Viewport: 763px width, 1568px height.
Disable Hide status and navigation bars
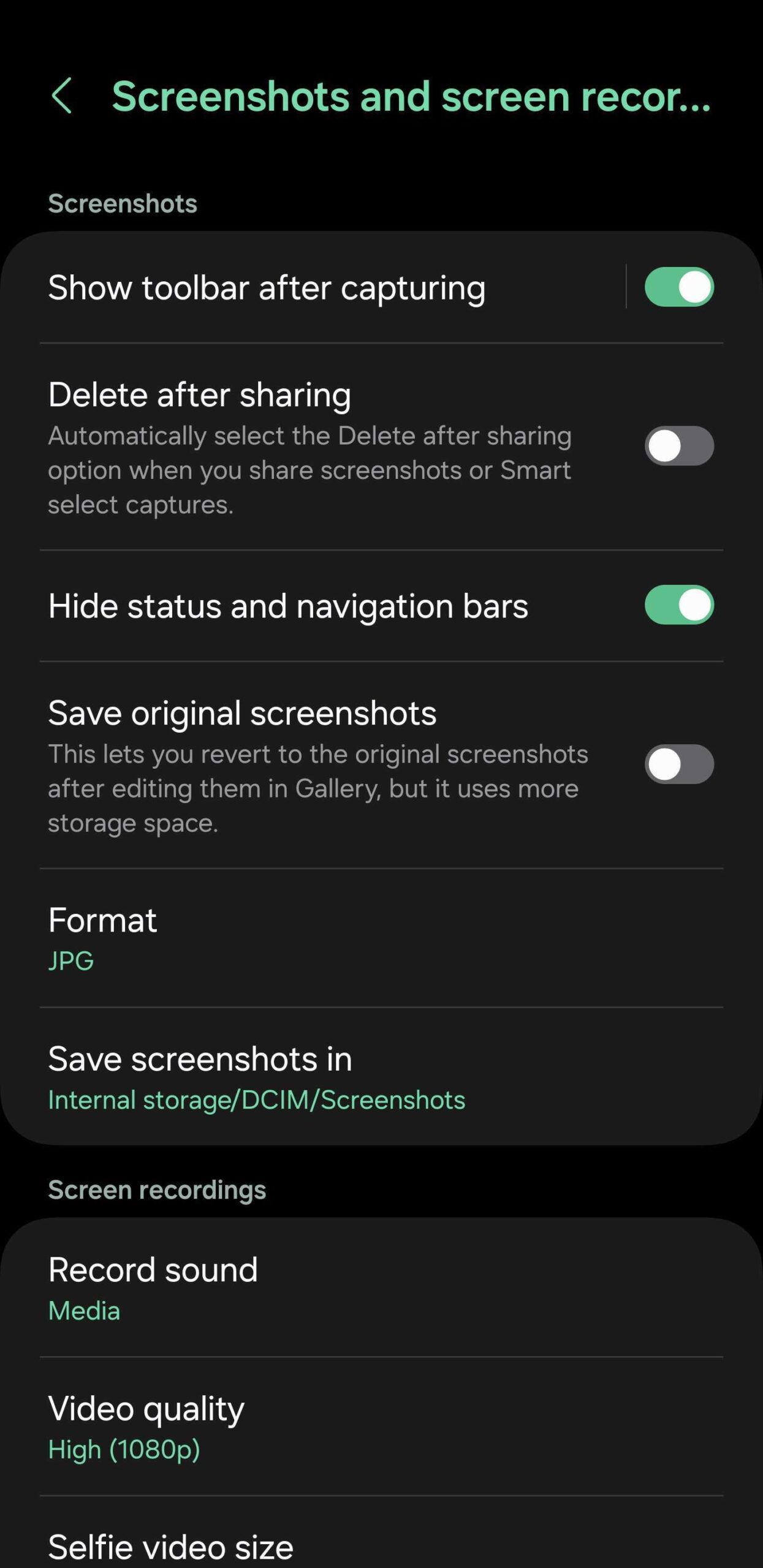678,605
